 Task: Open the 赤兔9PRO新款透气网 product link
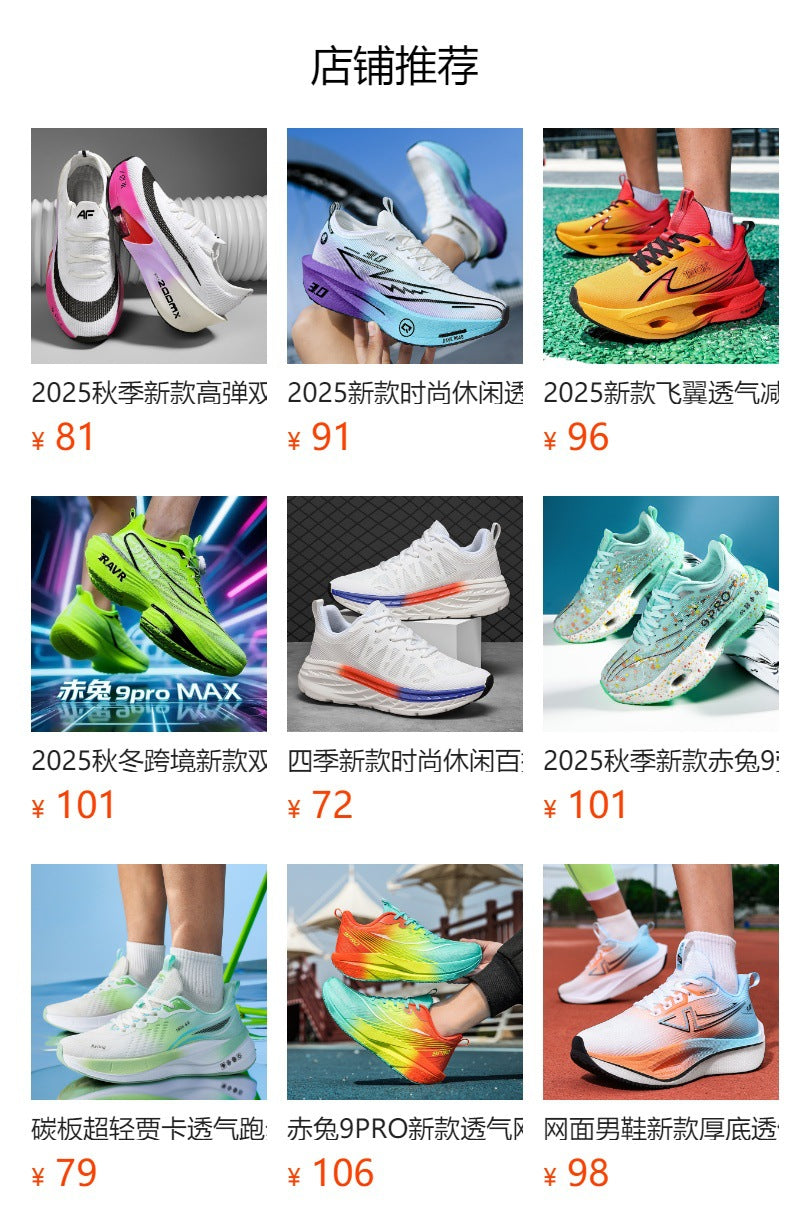[x=405, y=1128]
